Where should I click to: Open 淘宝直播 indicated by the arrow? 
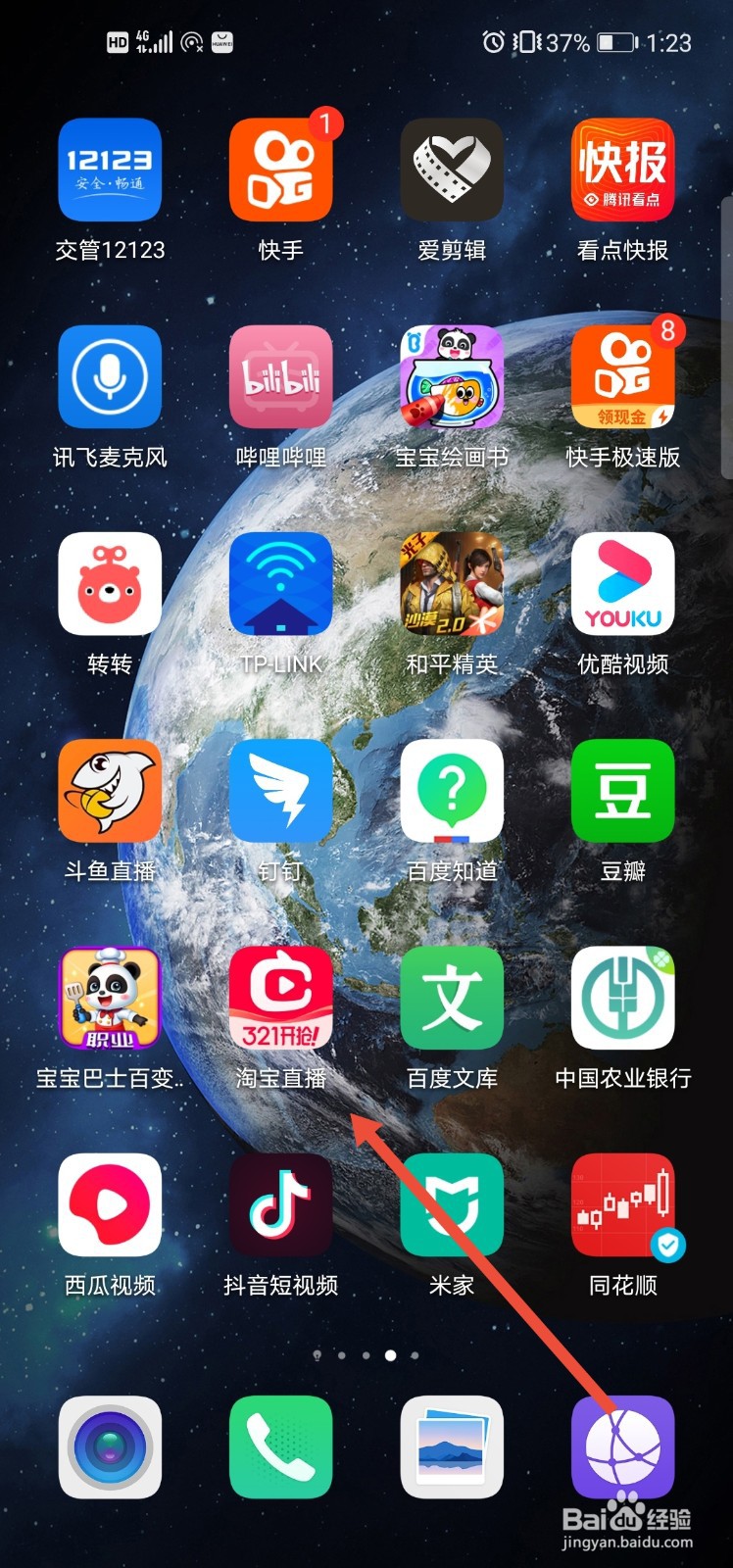click(280, 1000)
